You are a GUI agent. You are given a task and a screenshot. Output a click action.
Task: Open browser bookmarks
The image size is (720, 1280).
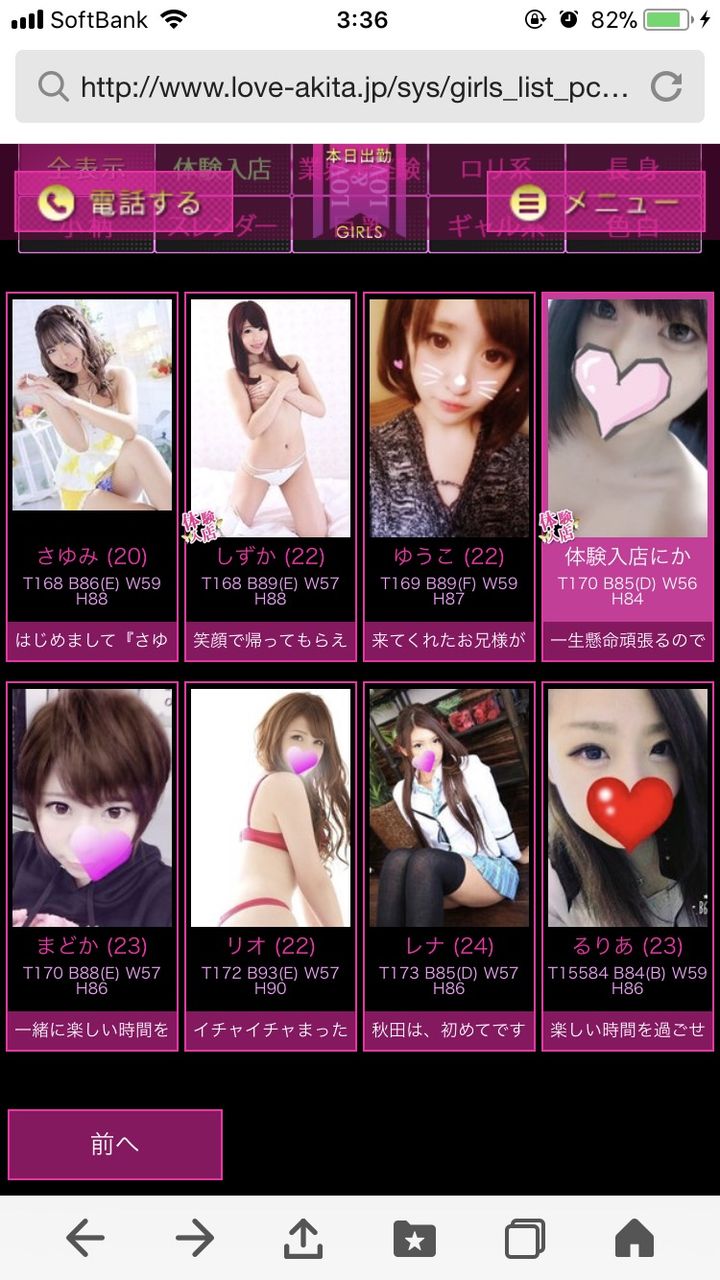(414, 1239)
